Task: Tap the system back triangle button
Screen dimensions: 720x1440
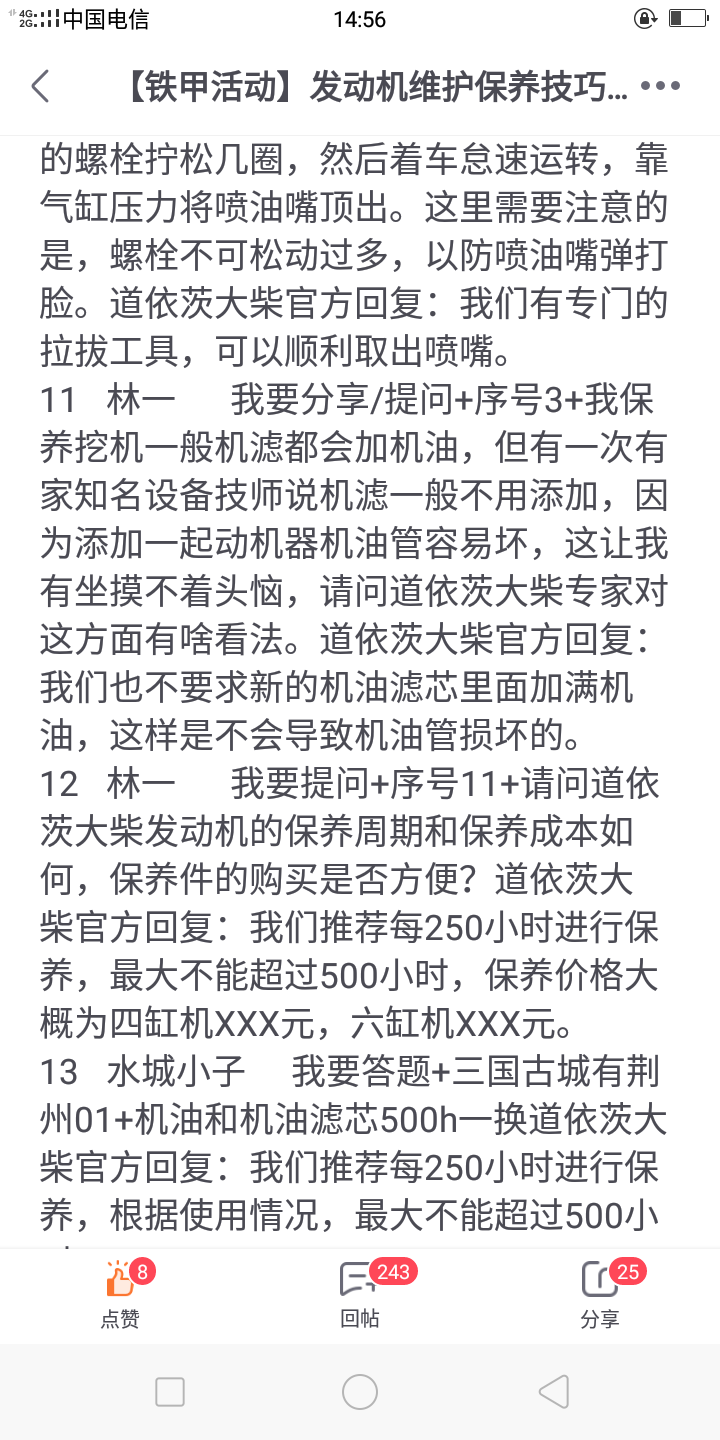Action: click(553, 1392)
